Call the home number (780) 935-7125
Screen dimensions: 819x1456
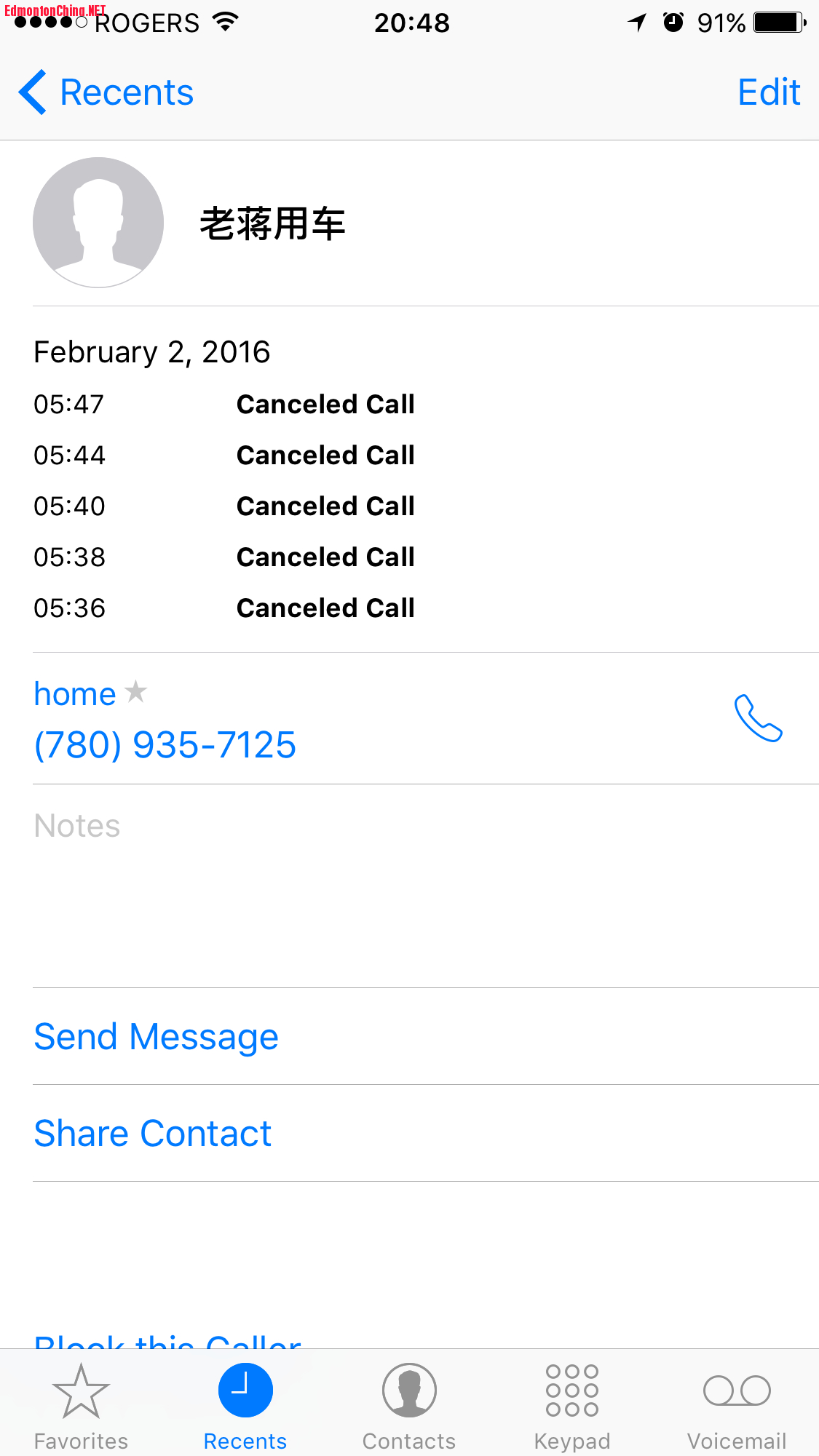(x=165, y=744)
